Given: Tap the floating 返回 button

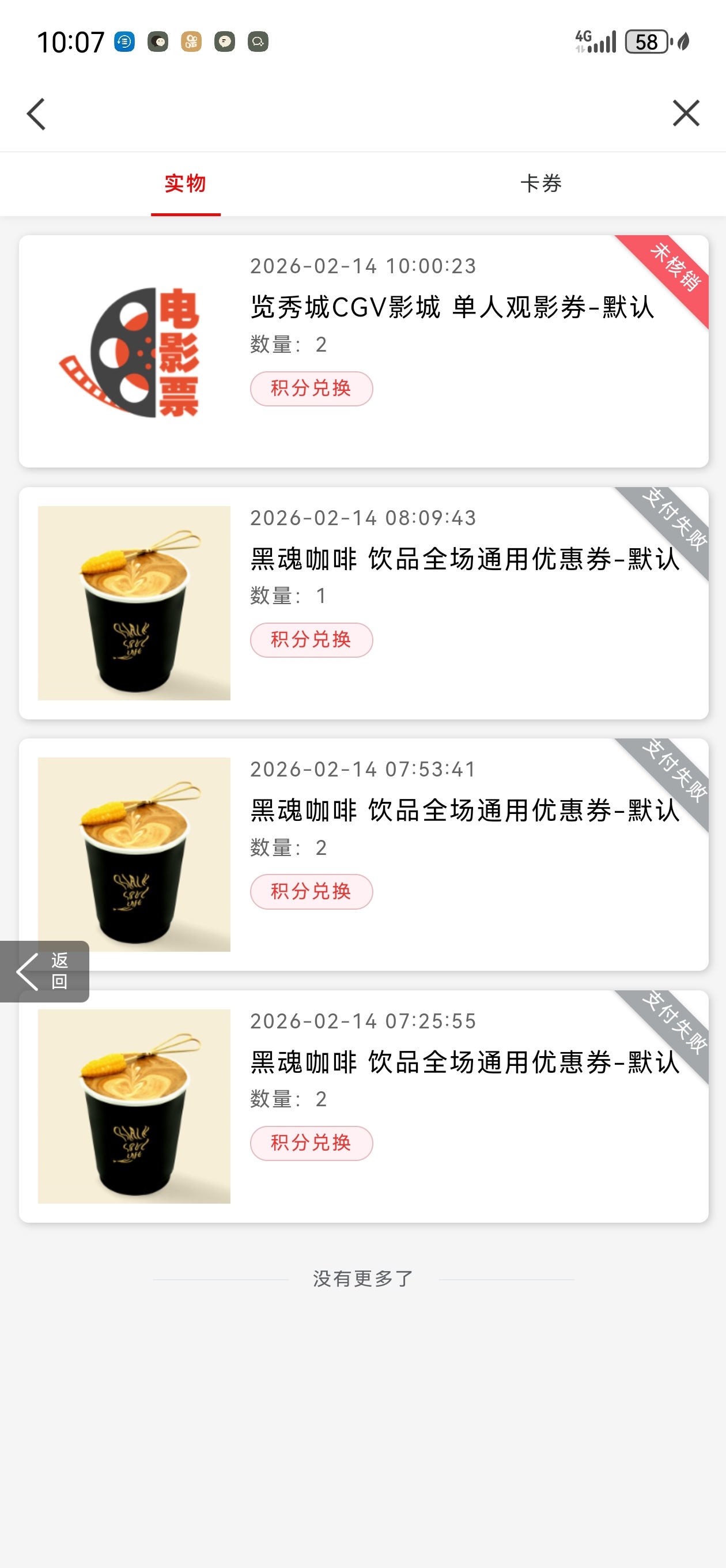Looking at the screenshot, I should coord(44,971).
